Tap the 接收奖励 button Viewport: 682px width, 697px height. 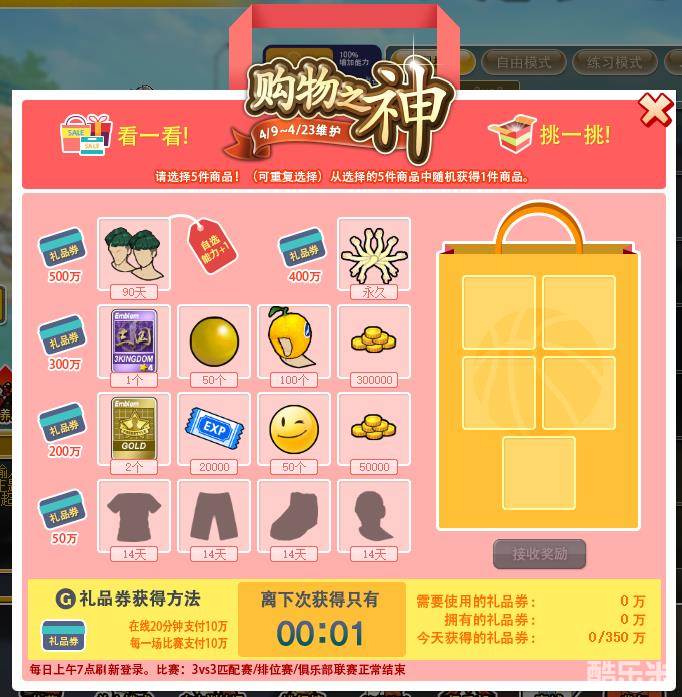(x=539, y=554)
